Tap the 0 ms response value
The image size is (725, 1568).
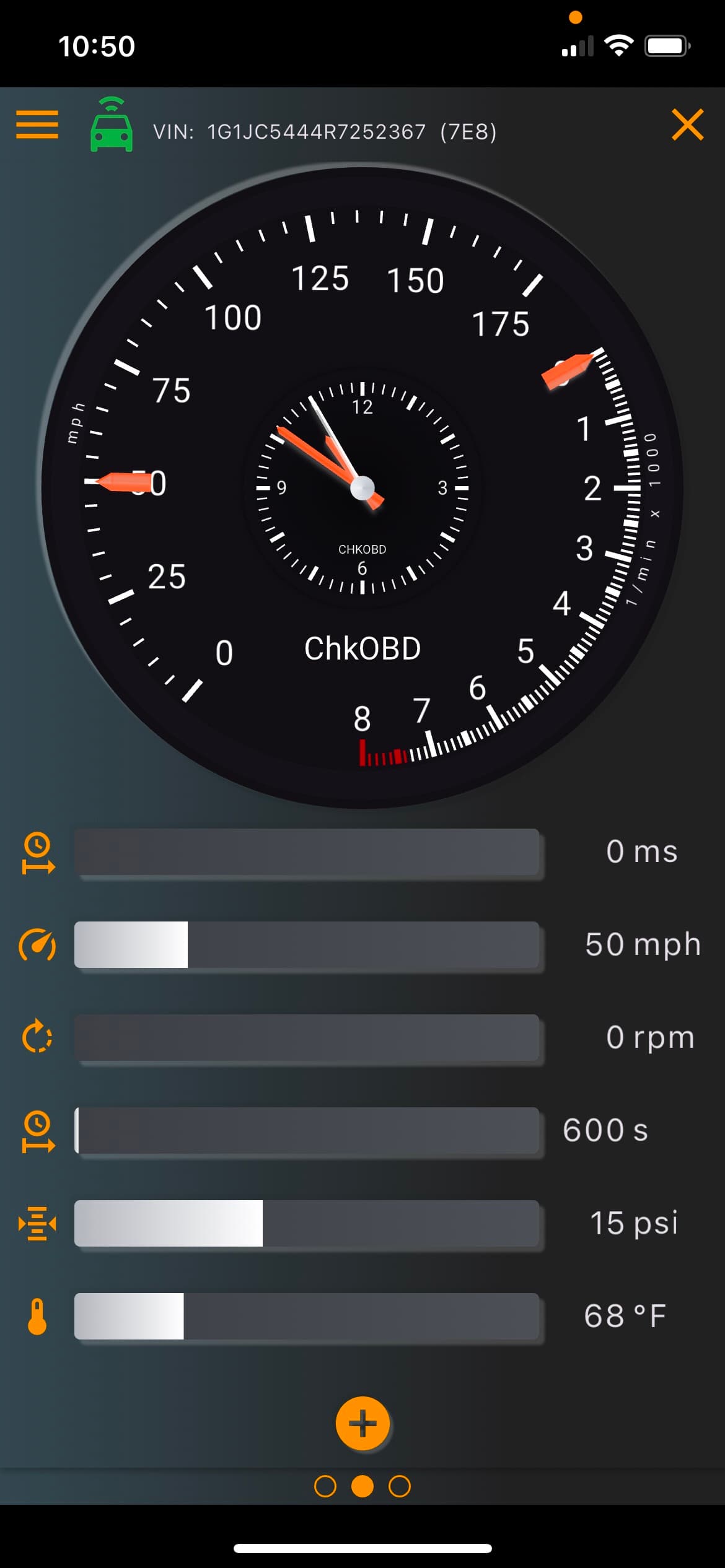642,852
